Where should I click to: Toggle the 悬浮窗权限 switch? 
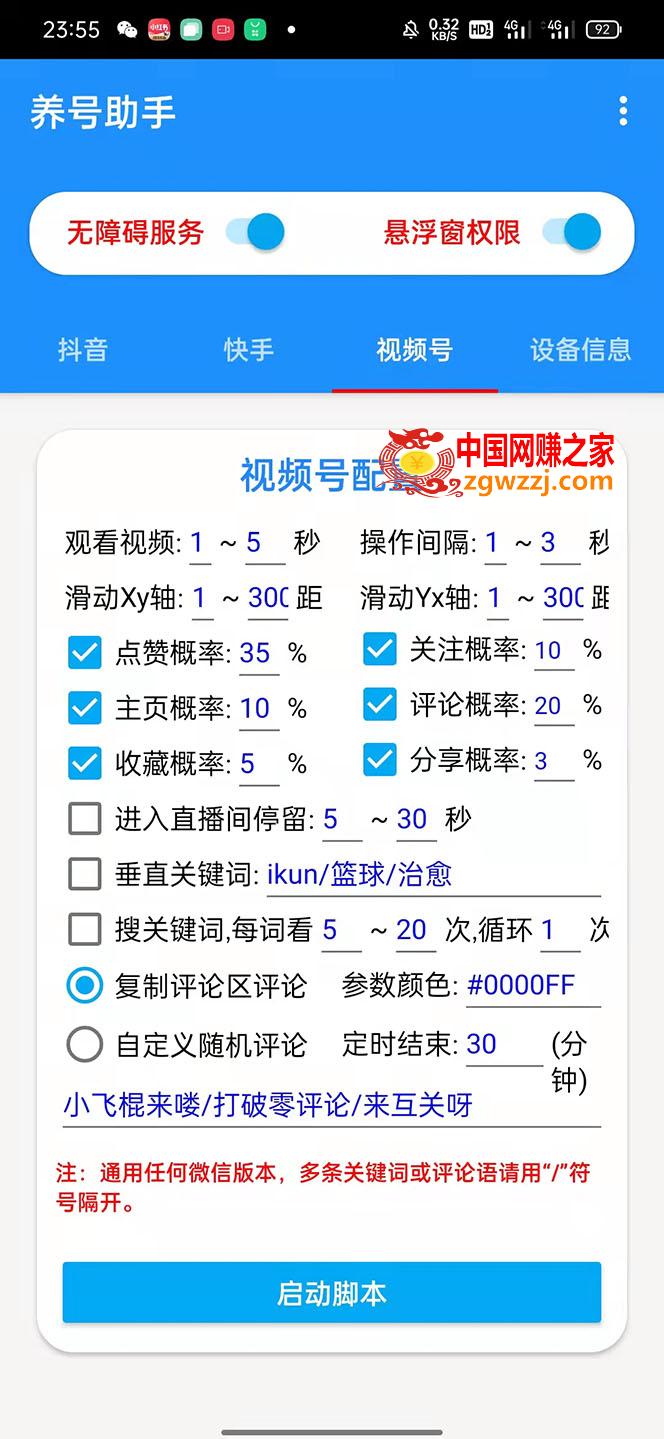click(x=571, y=232)
